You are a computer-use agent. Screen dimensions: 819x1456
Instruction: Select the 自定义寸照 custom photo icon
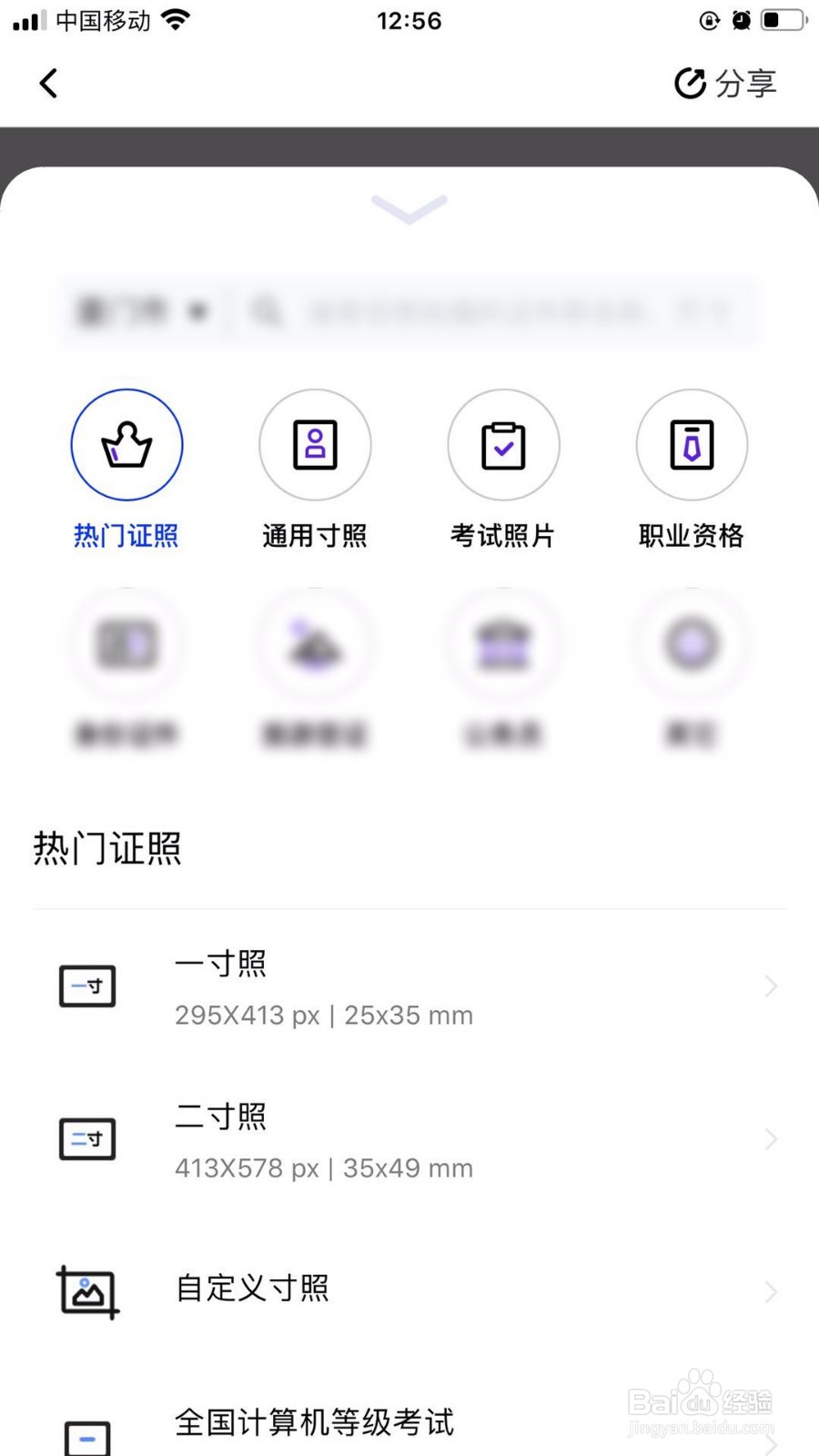pyautogui.click(x=86, y=1291)
